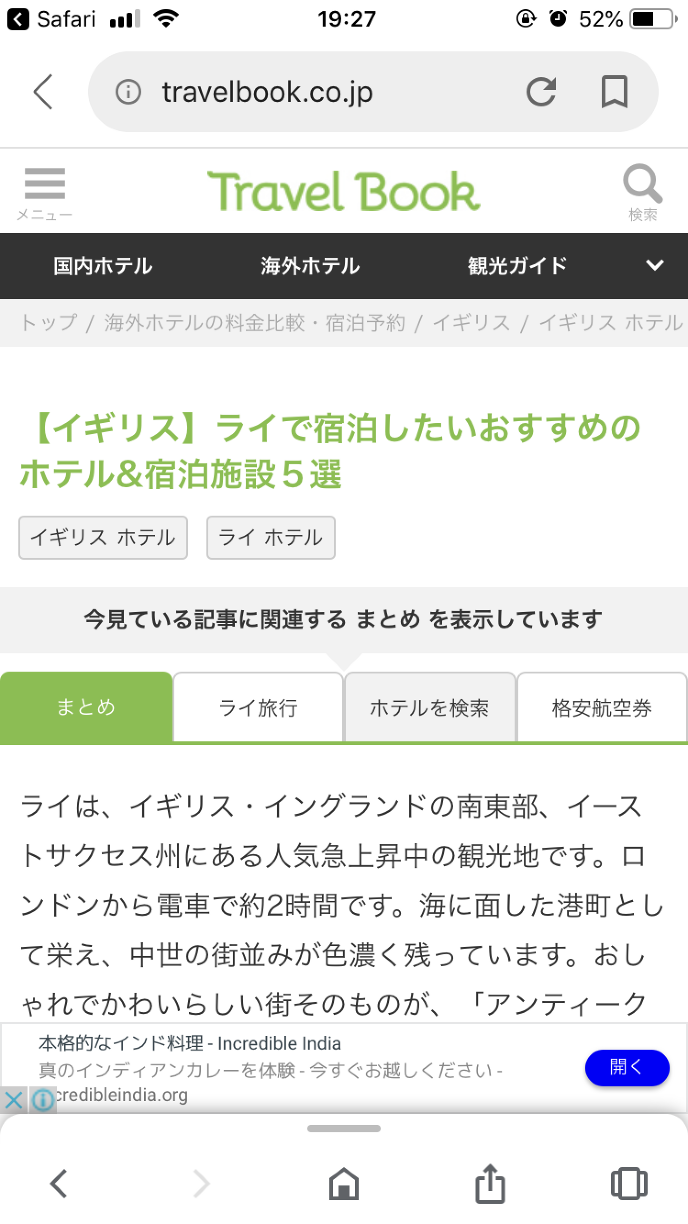Go to 海外ホテル section
The height and width of the screenshot is (1224, 688).
(310, 266)
